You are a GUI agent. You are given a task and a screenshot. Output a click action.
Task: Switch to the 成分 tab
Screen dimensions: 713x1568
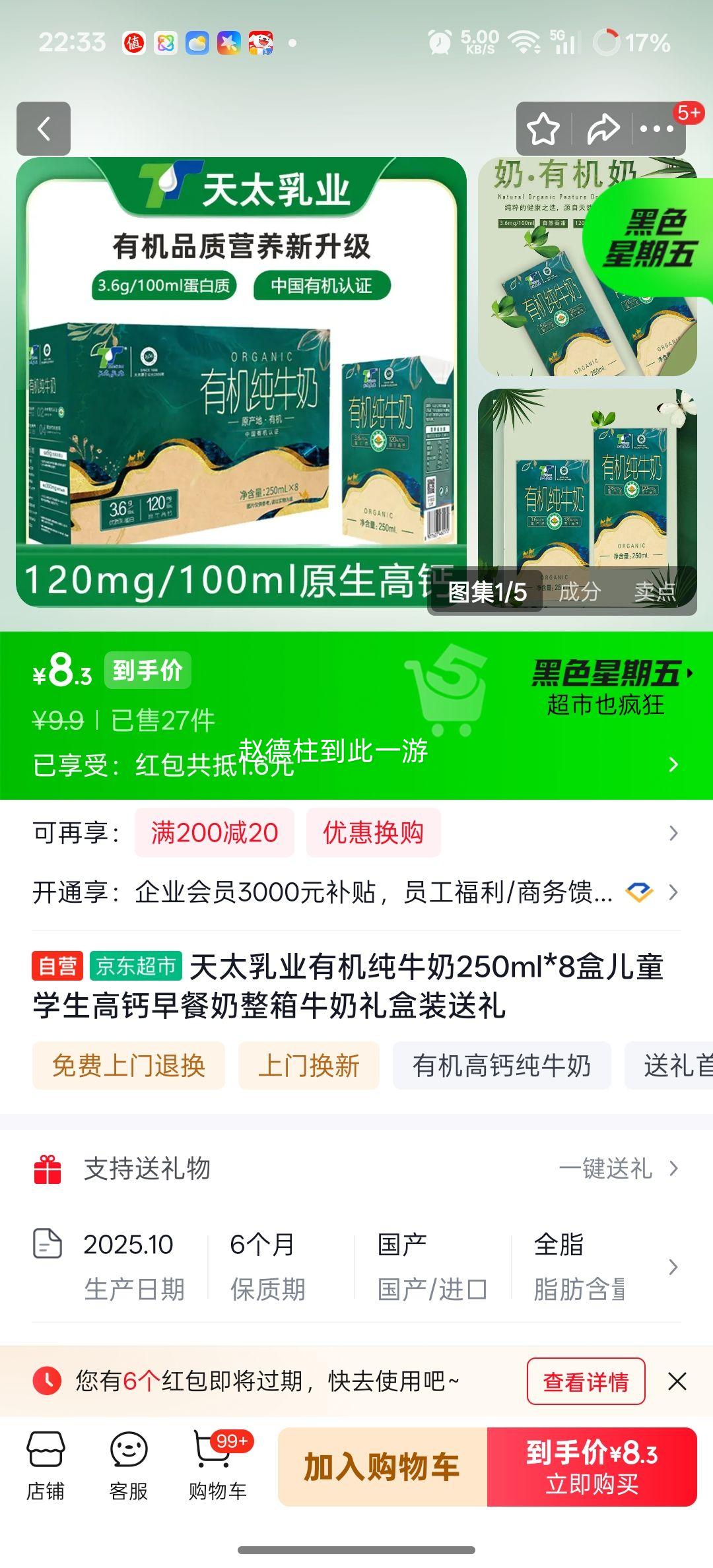(x=581, y=593)
